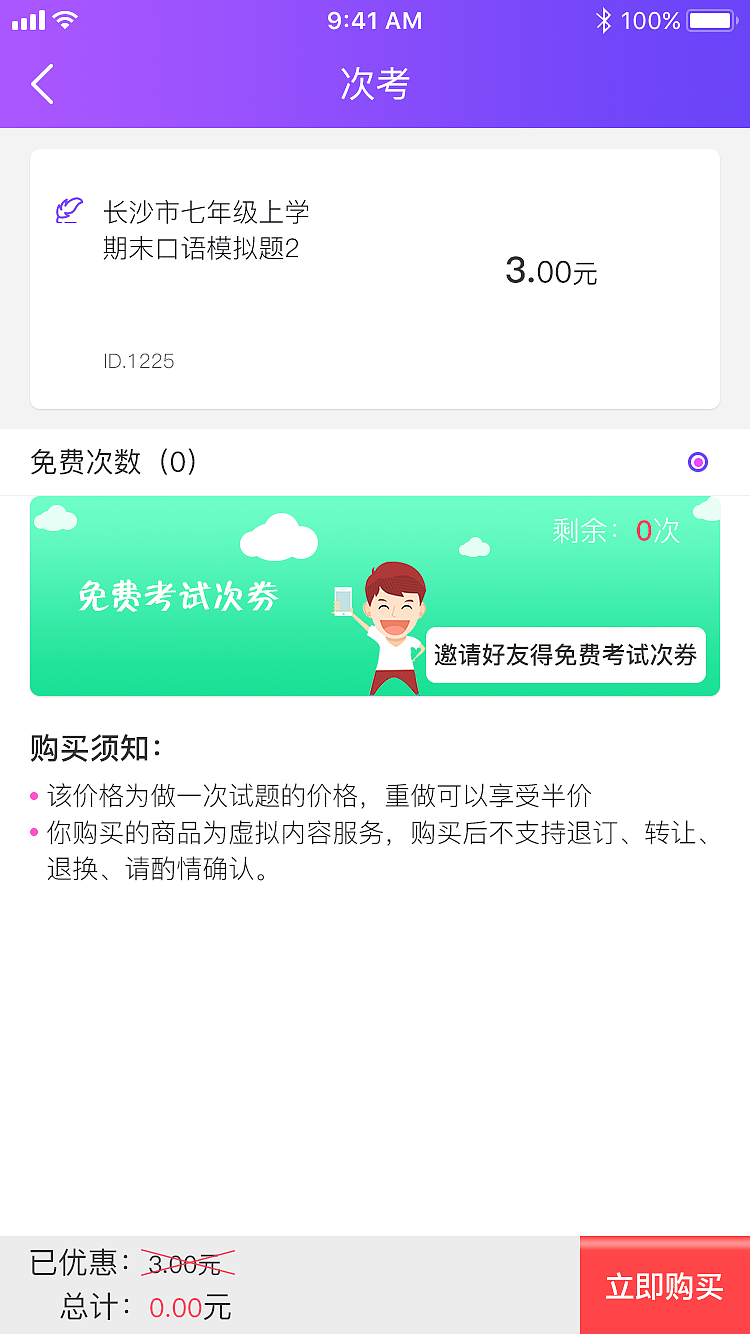750x1334 pixels.
Task: Tap the 购买须知 heading
Action: click(x=95, y=746)
